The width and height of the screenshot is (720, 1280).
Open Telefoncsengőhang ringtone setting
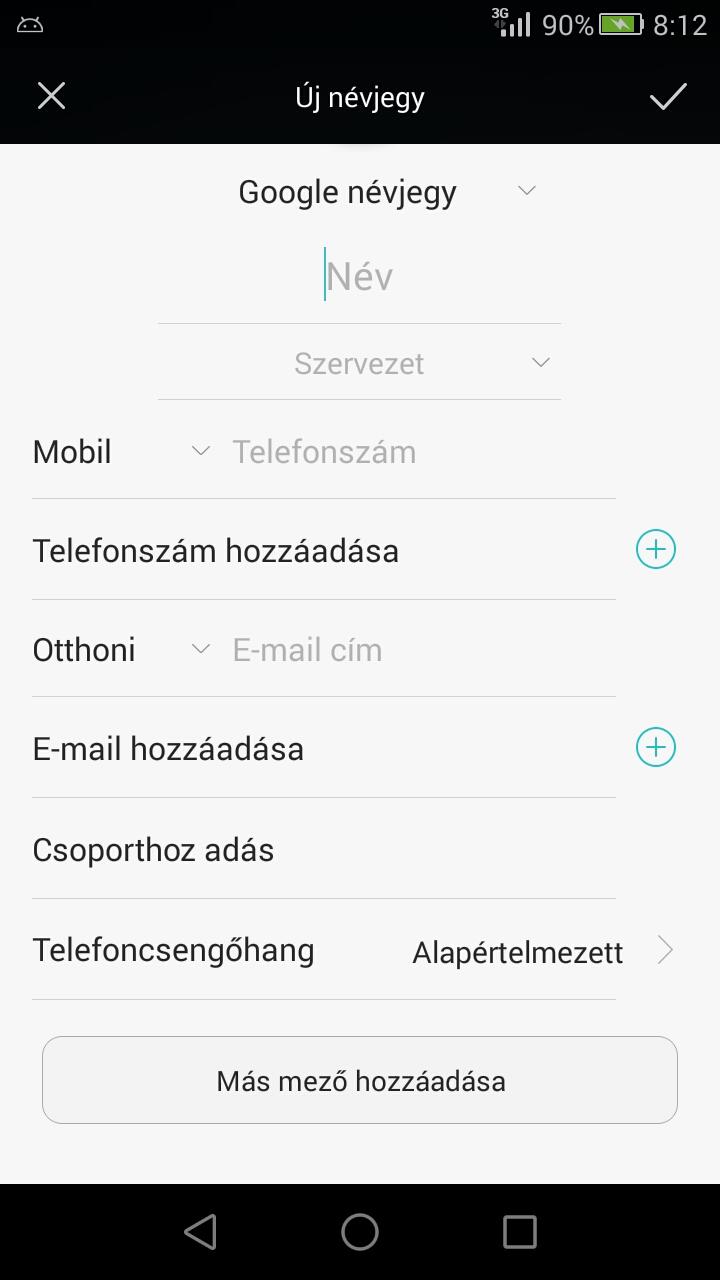tap(354, 950)
